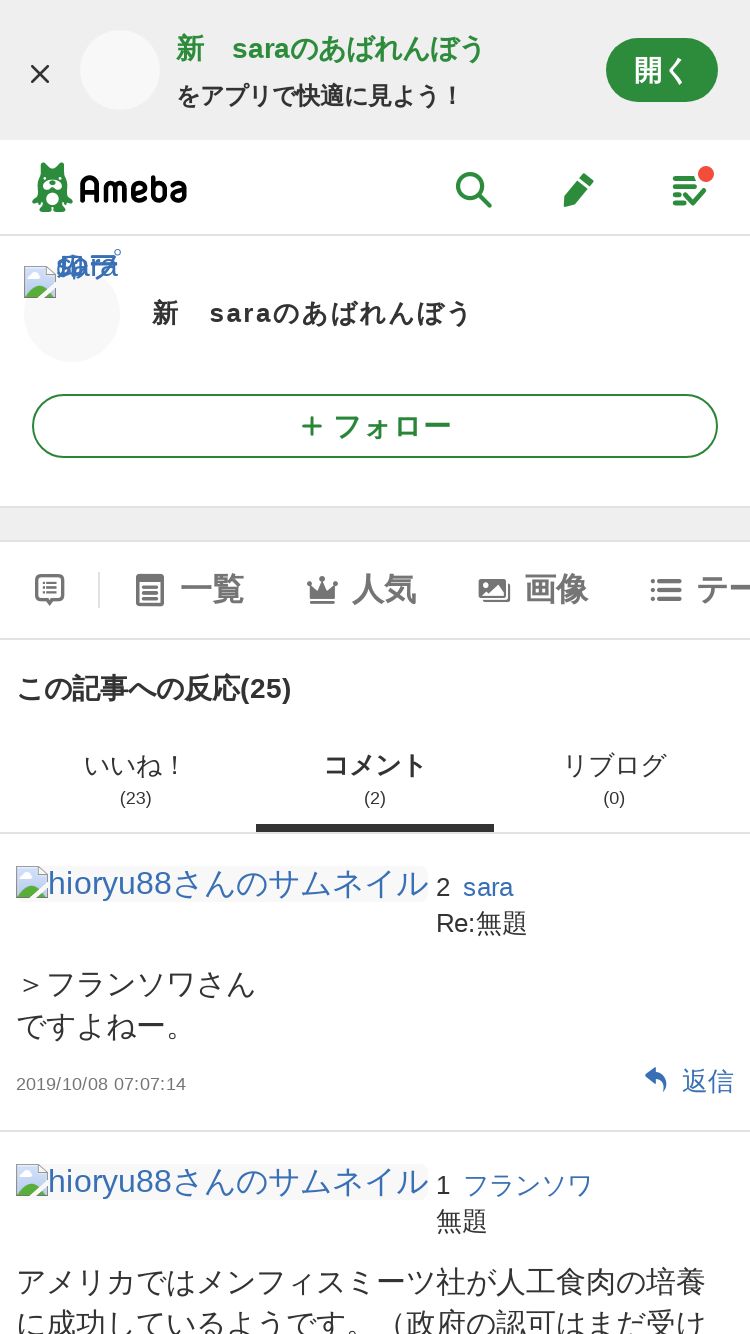Show the リブログ reactions tab
This screenshot has height=1334, width=750.
(614, 779)
